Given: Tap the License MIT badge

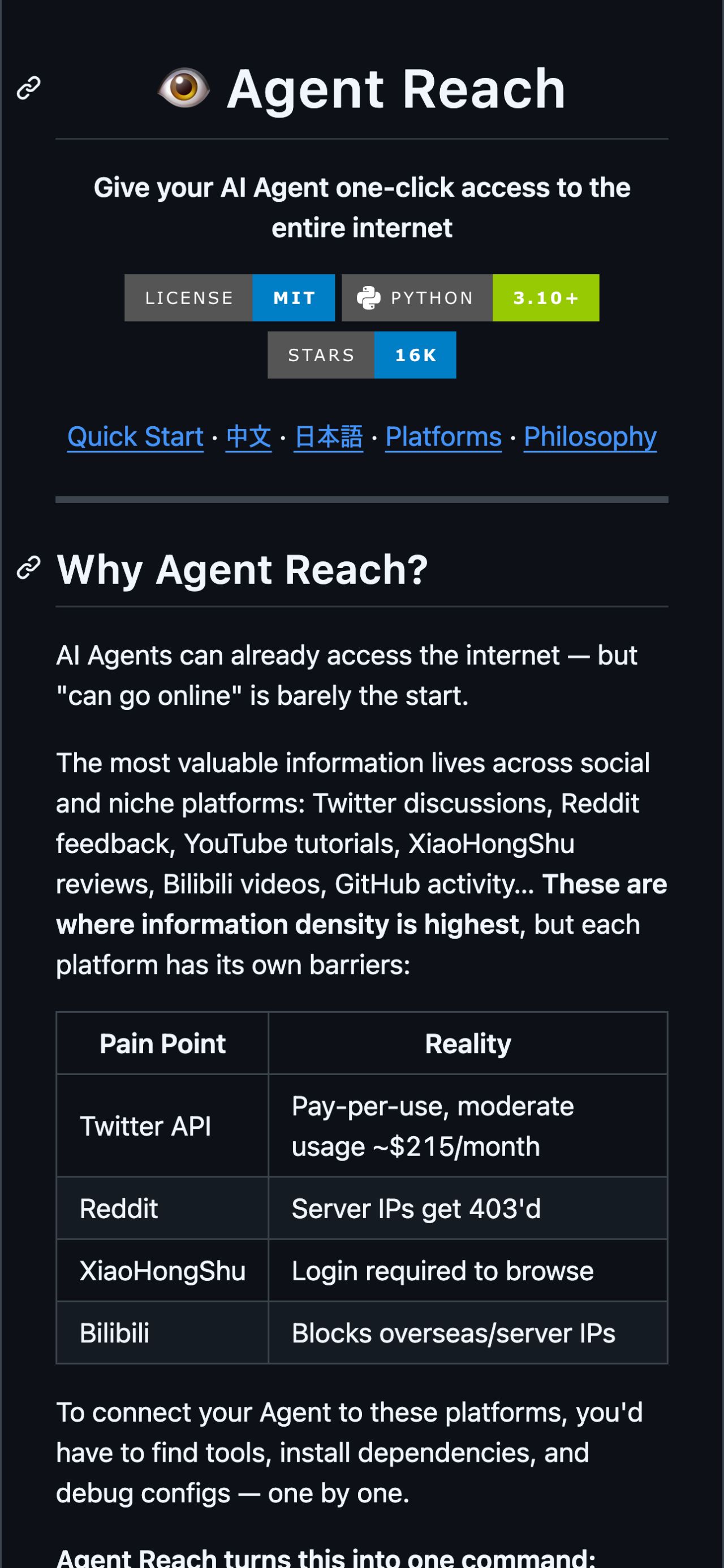Looking at the screenshot, I should click(230, 298).
